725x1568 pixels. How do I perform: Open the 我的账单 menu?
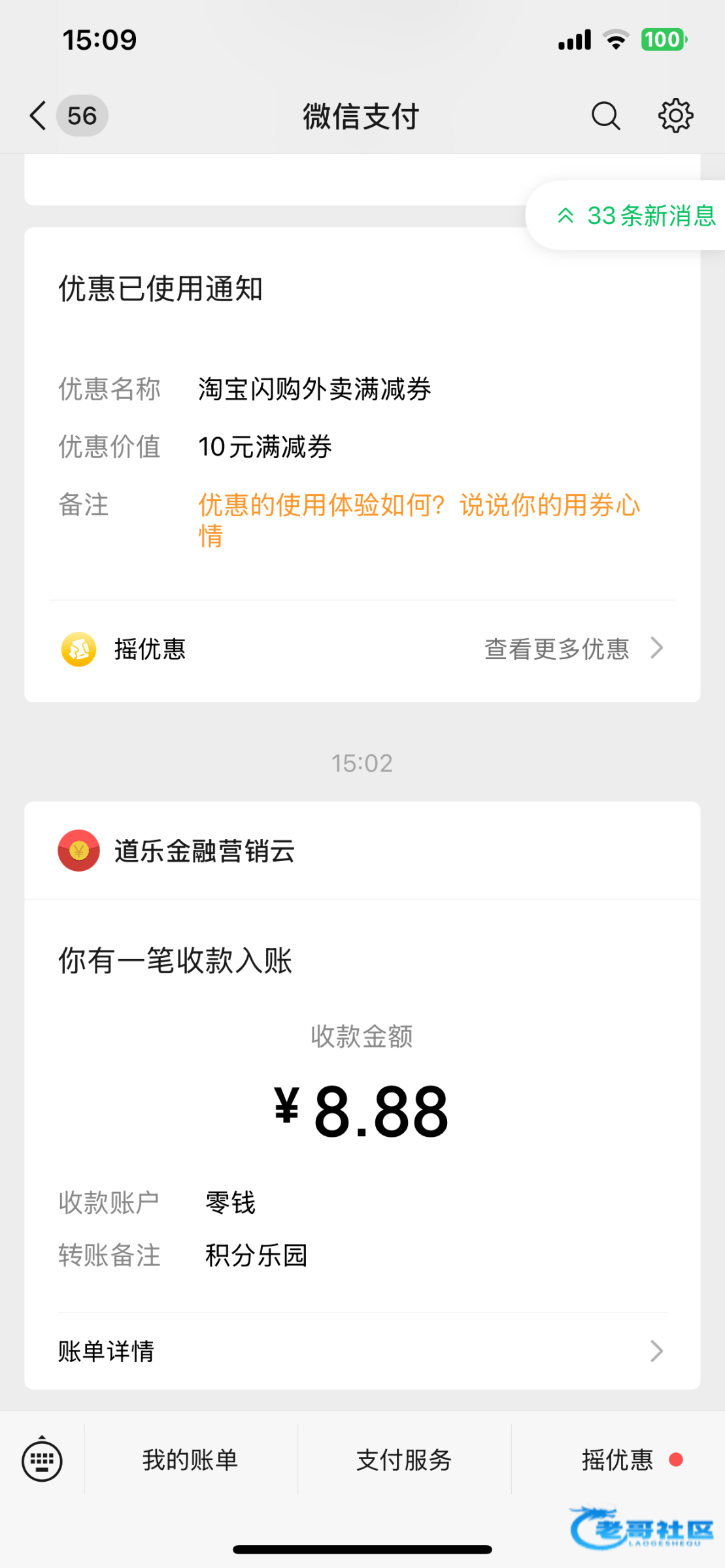tap(190, 1460)
